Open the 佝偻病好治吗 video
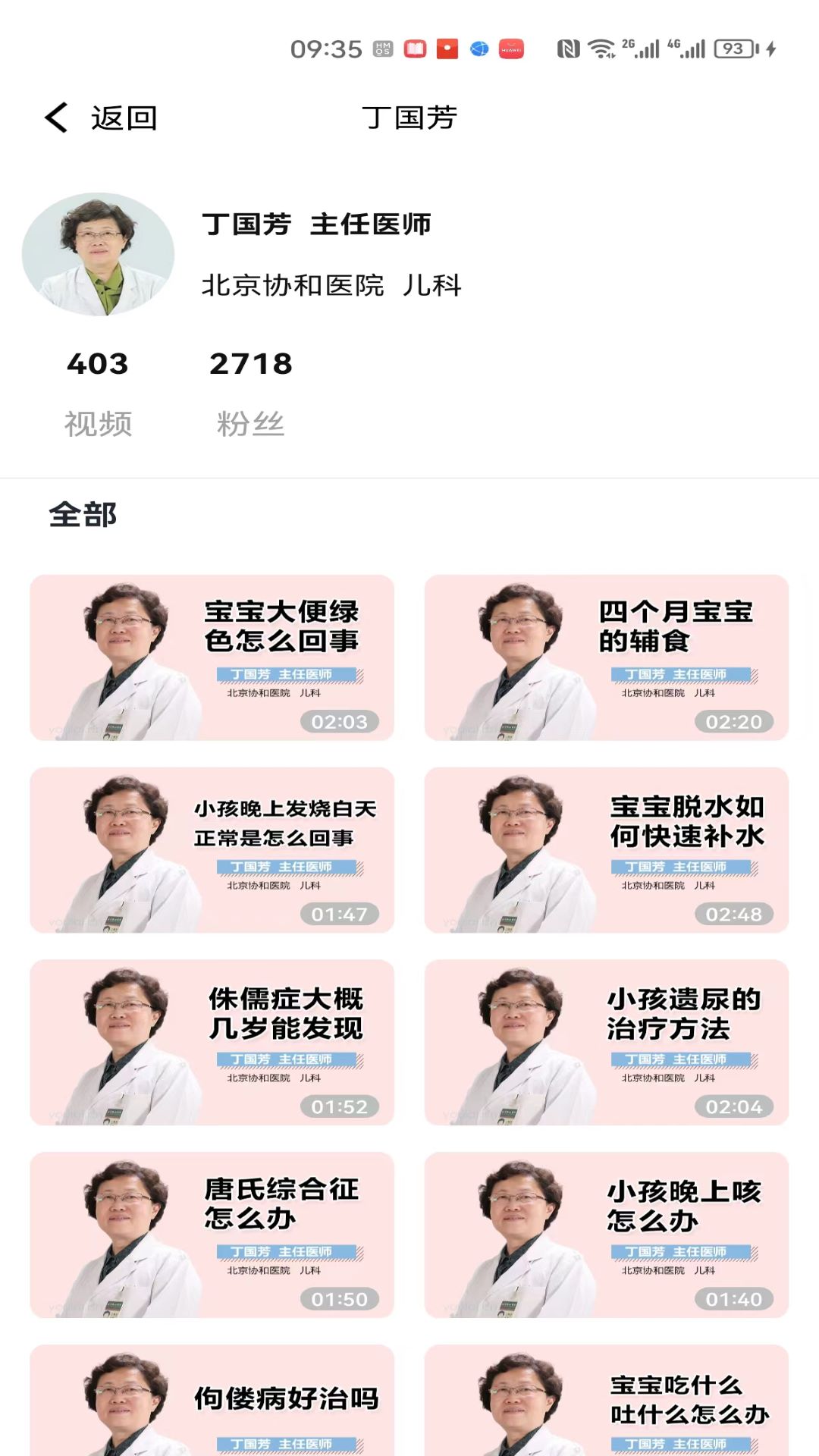819x1456 pixels. click(x=212, y=1403)
